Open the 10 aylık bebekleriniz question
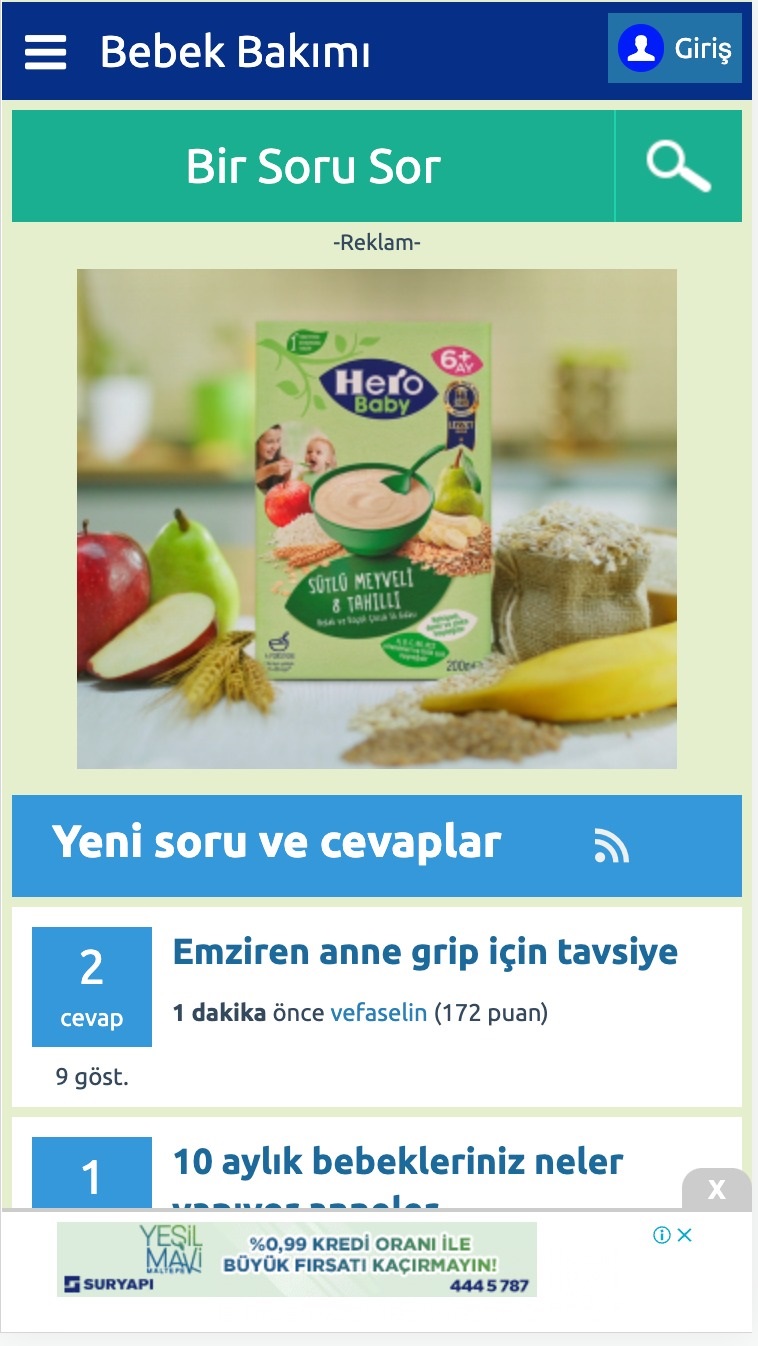Screen dimensions: 758x1346 (x=398, y=1162)
